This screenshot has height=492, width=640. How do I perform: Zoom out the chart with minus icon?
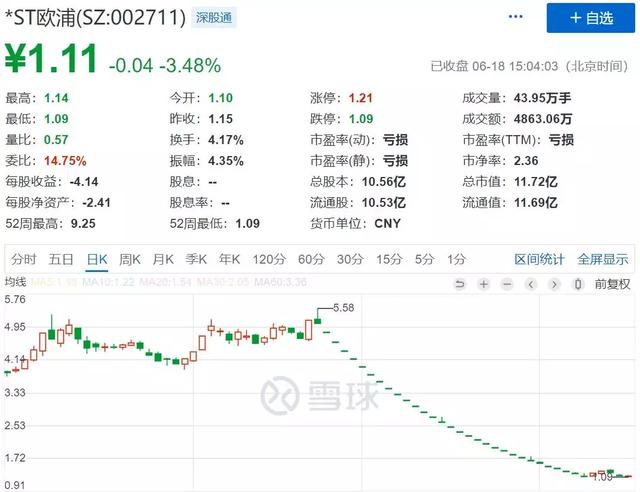coord(507,284)
